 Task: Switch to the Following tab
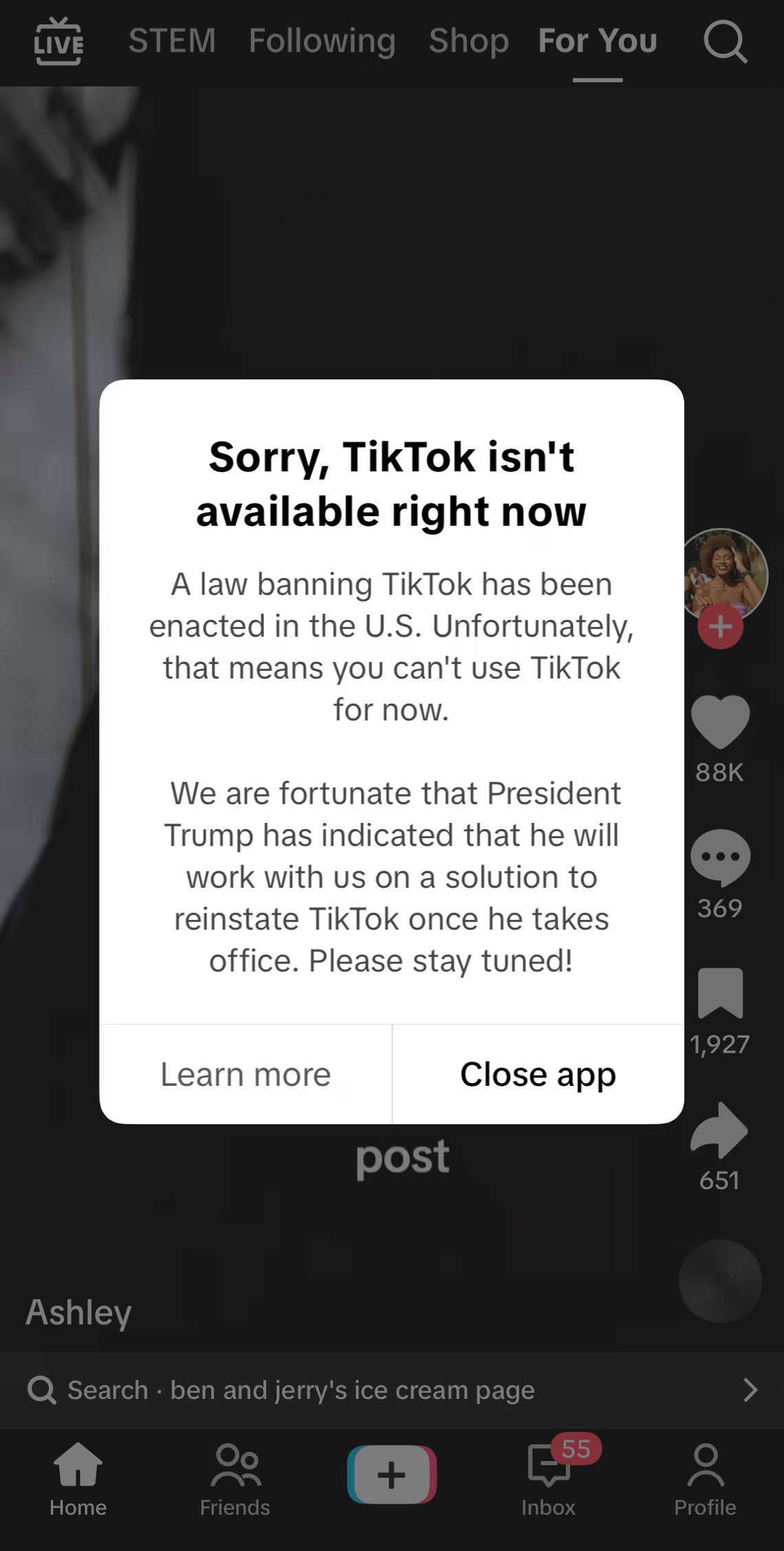pyautogui.click(x=322, y=41)
